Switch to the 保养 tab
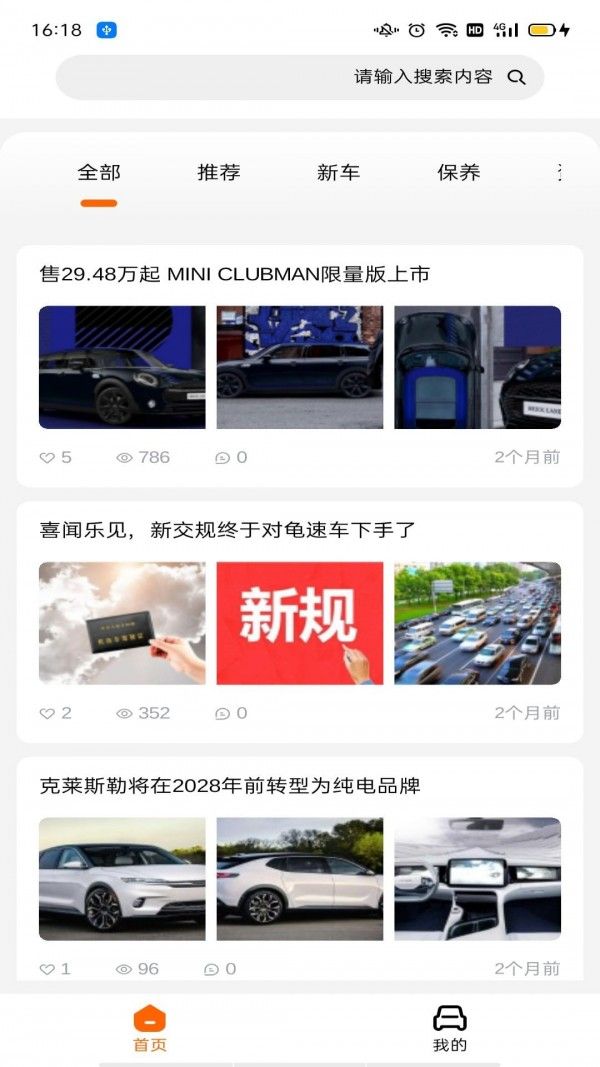Viewport: 600px width, 1067px height. point(459,172)
